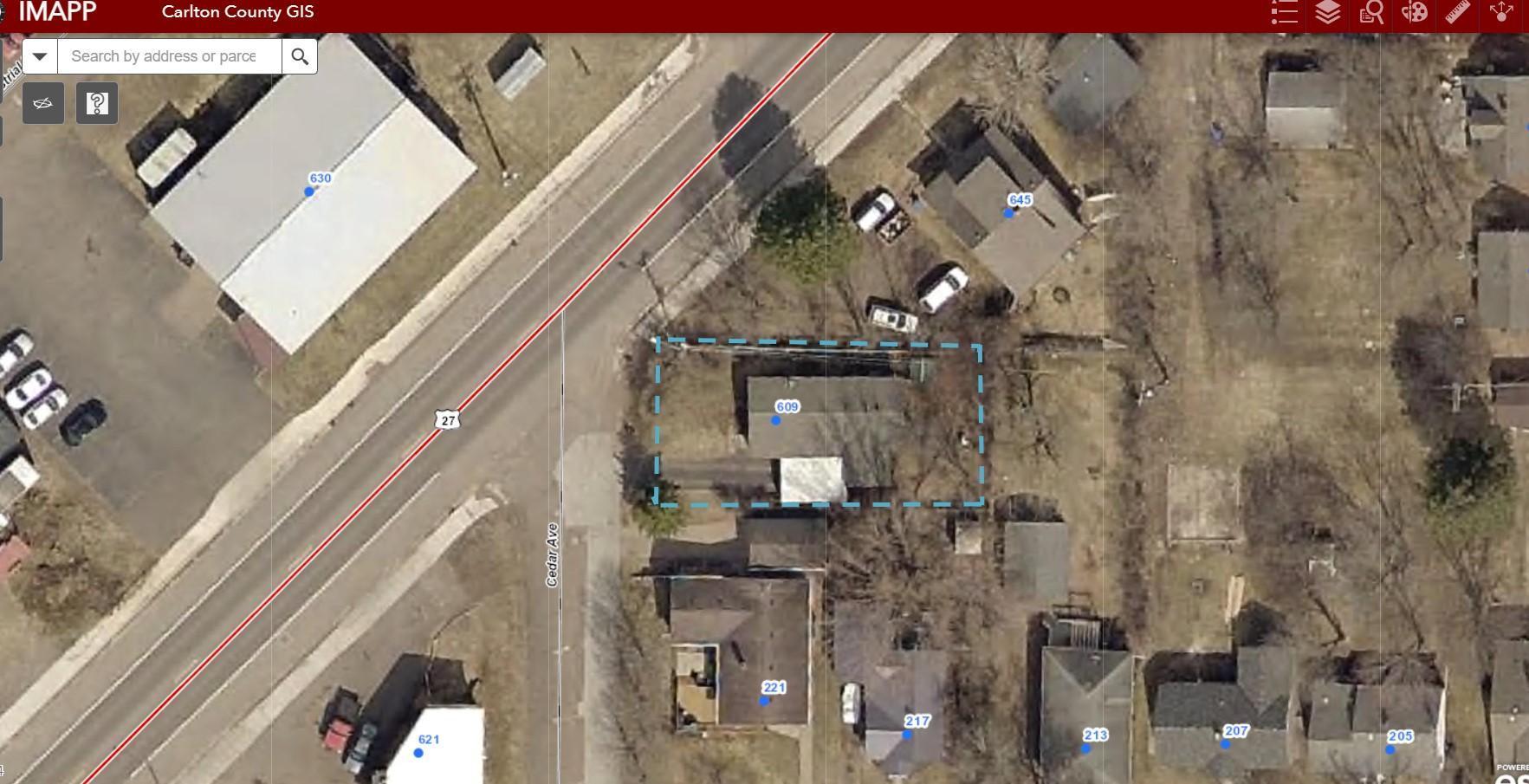Expand the search source dropdown arrow
The image size is (1529, 784).
(40, 56)
